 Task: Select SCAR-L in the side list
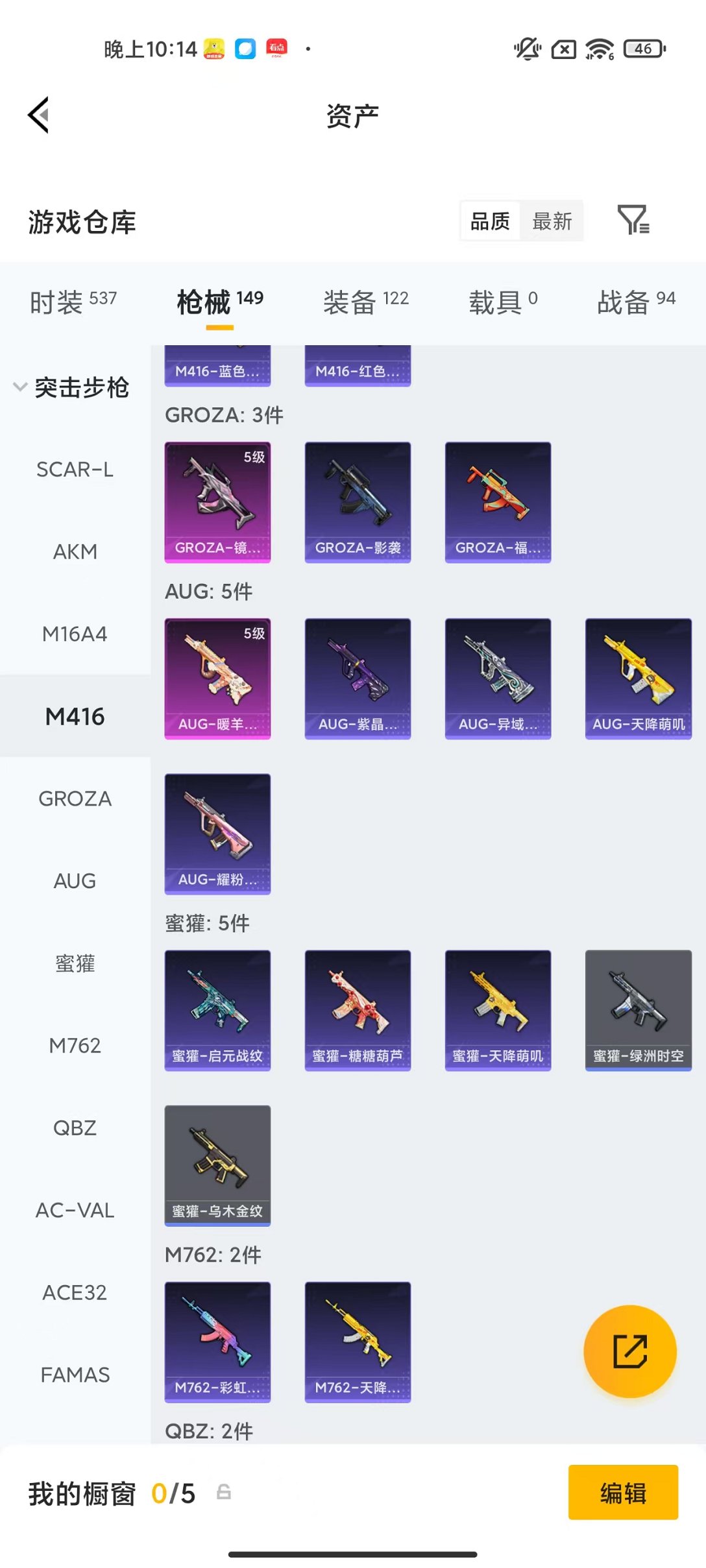[x=75, y=469]
